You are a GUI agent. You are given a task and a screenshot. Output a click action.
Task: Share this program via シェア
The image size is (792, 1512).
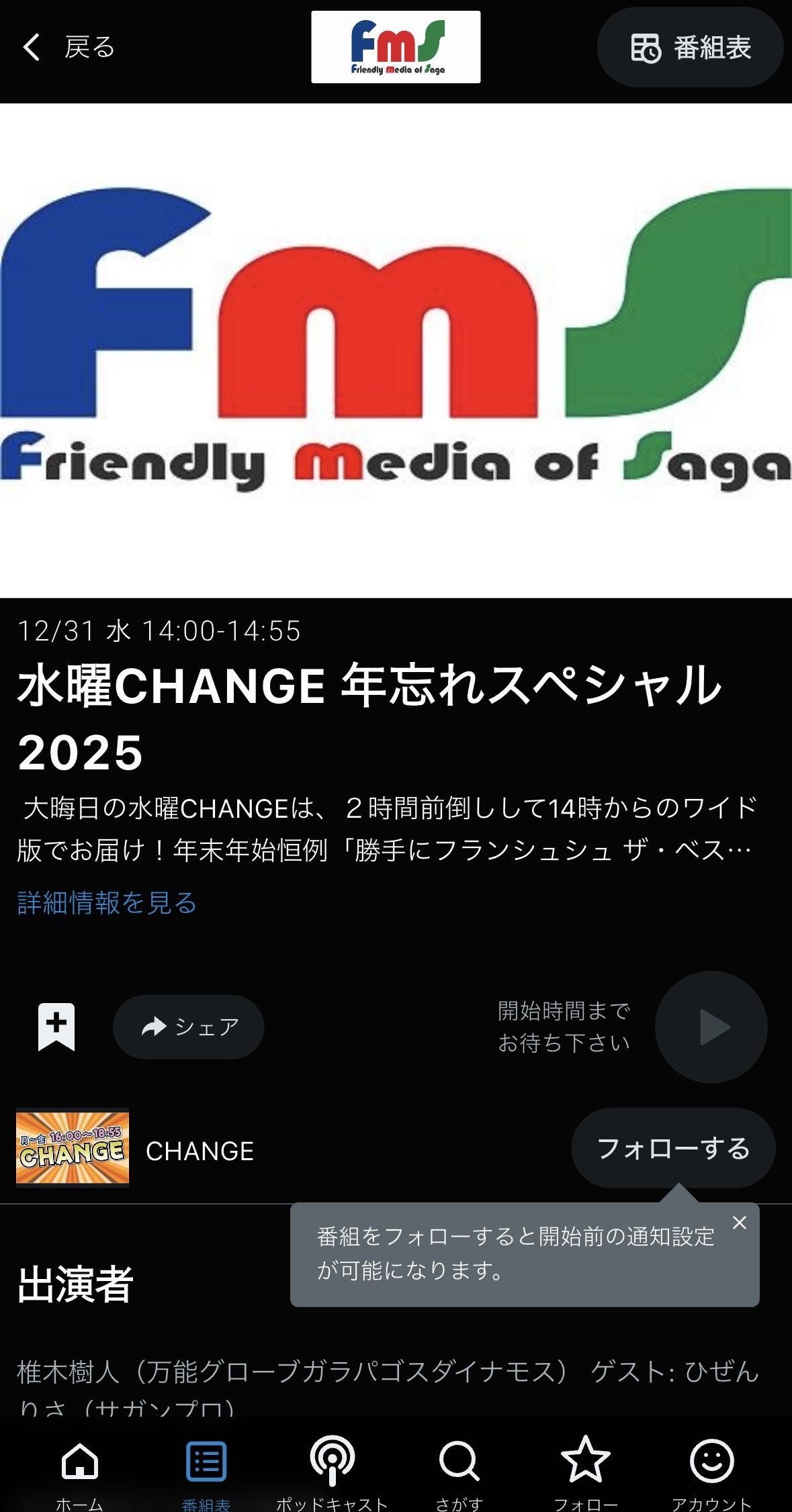point(189,1027)
